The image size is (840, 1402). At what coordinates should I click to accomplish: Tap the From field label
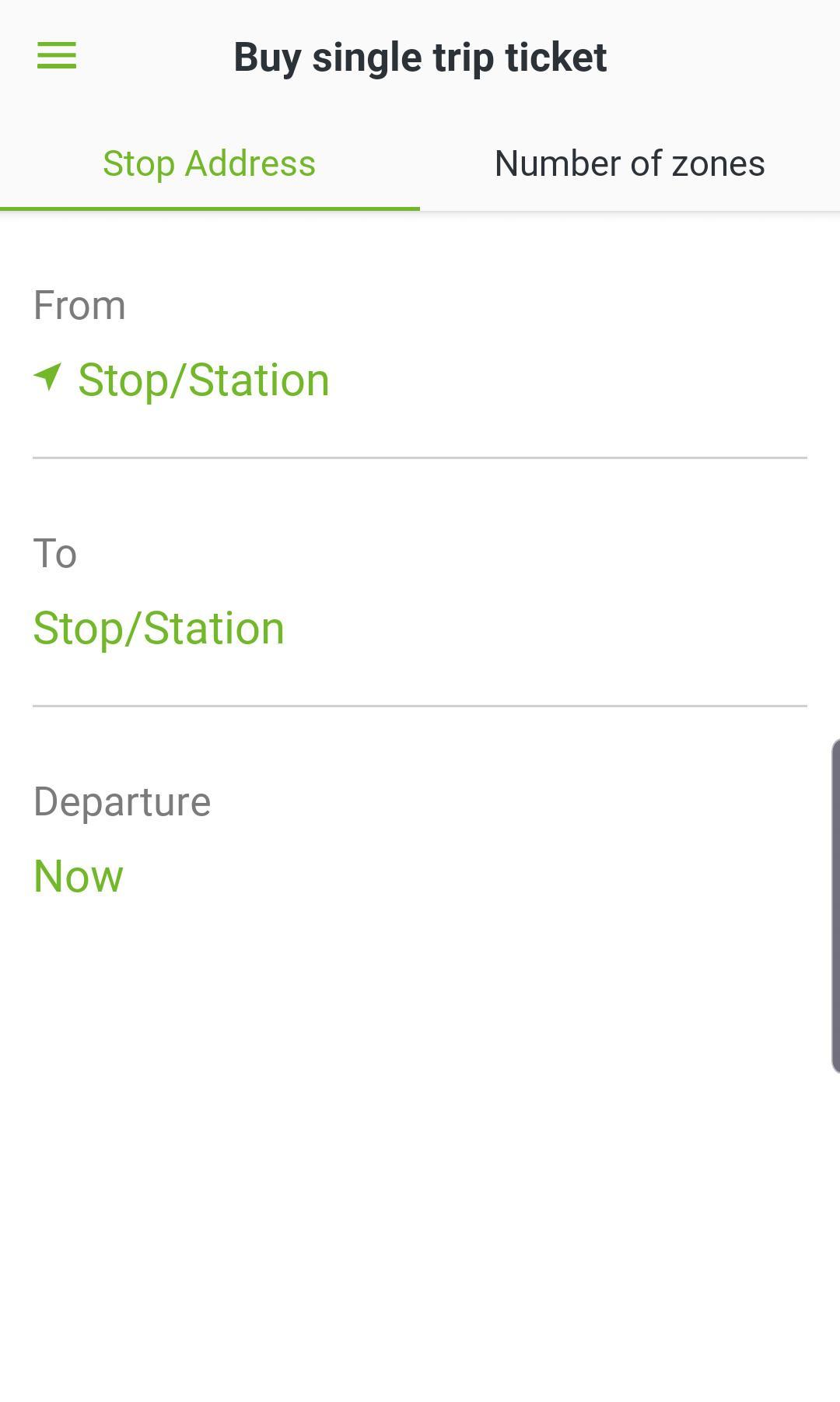(79, 304)
